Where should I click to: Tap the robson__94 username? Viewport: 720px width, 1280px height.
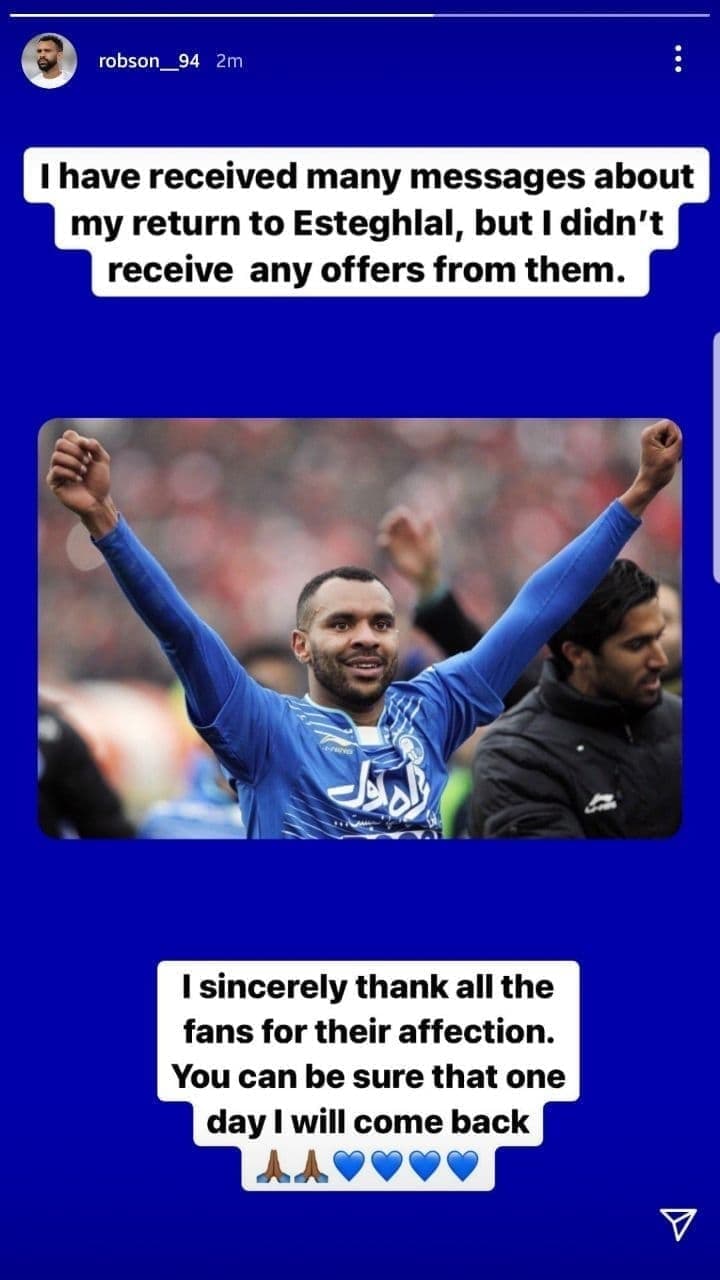[148, 61]
